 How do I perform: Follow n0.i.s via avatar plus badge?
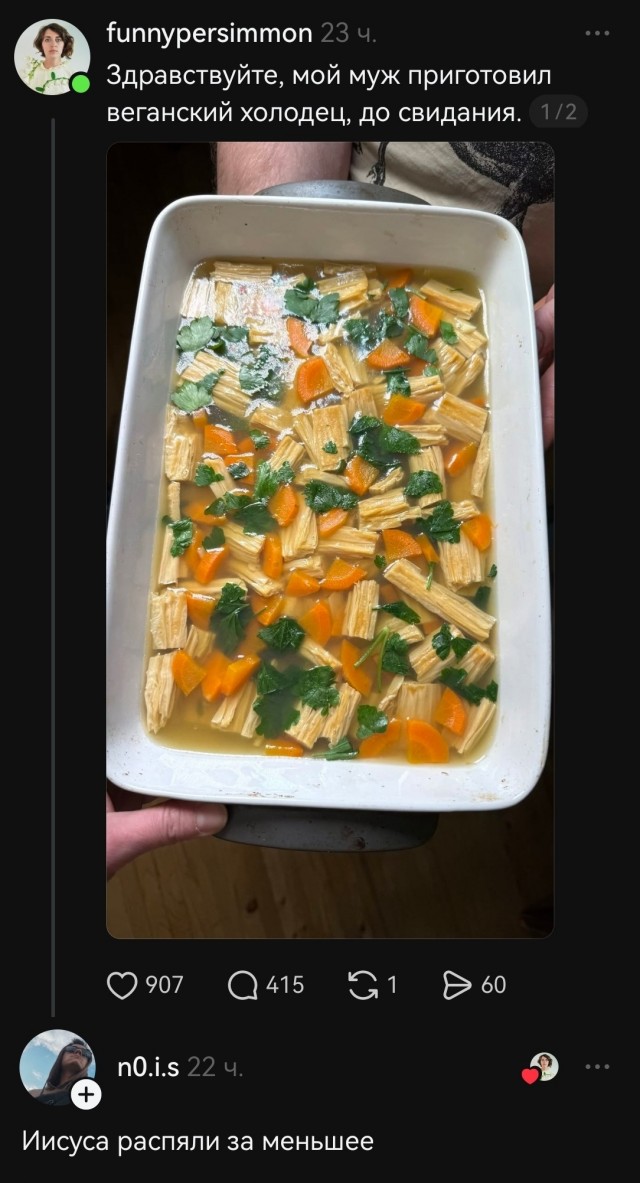(x=87, y=1095)
